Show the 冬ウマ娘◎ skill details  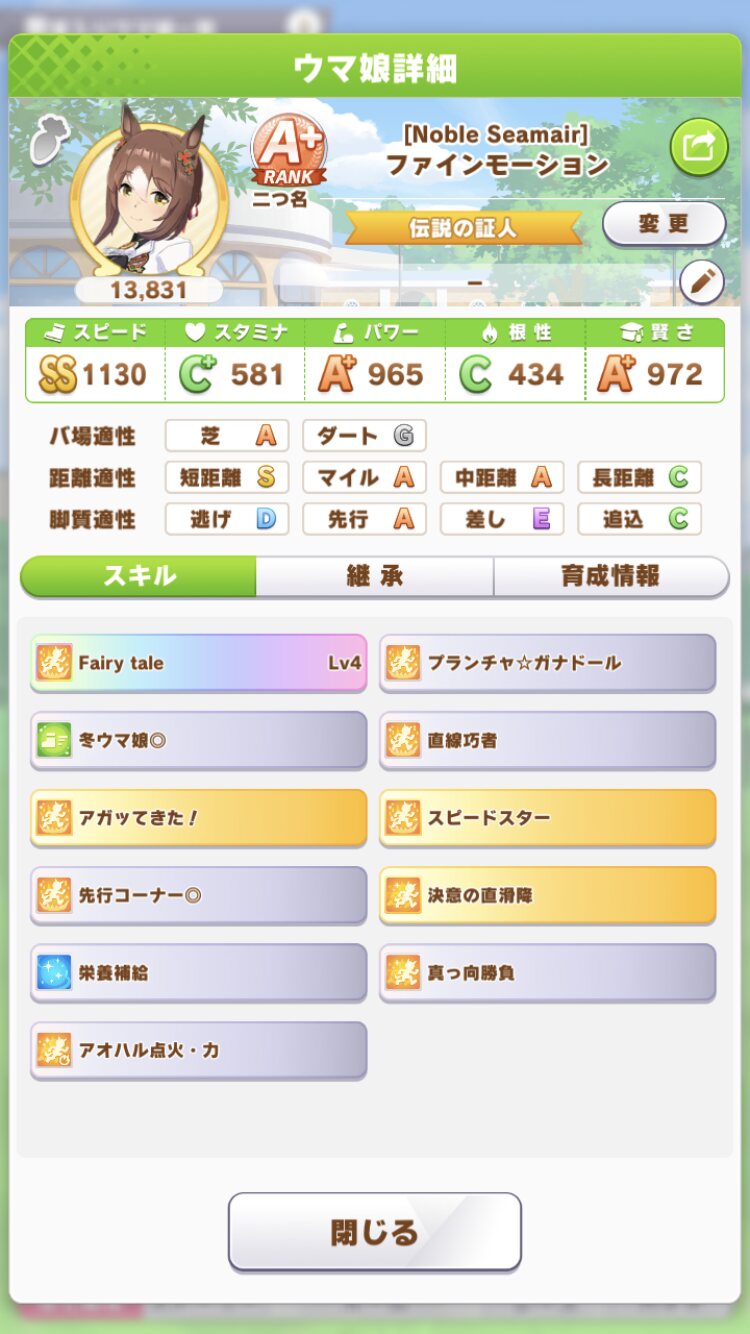(x=199, y=740)
